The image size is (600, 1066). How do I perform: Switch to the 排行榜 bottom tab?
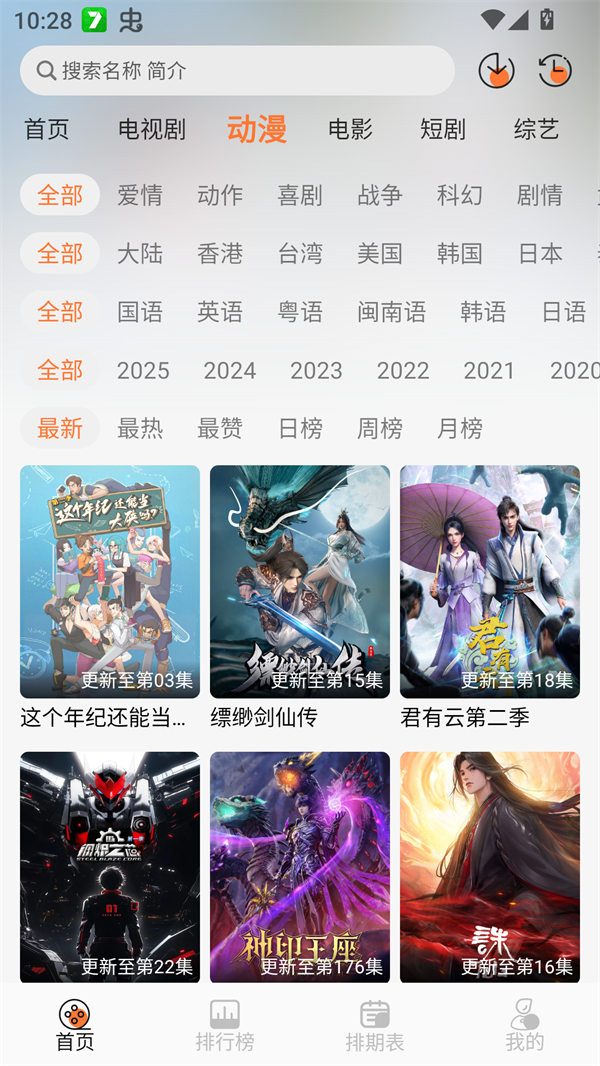click(225, 1026)
